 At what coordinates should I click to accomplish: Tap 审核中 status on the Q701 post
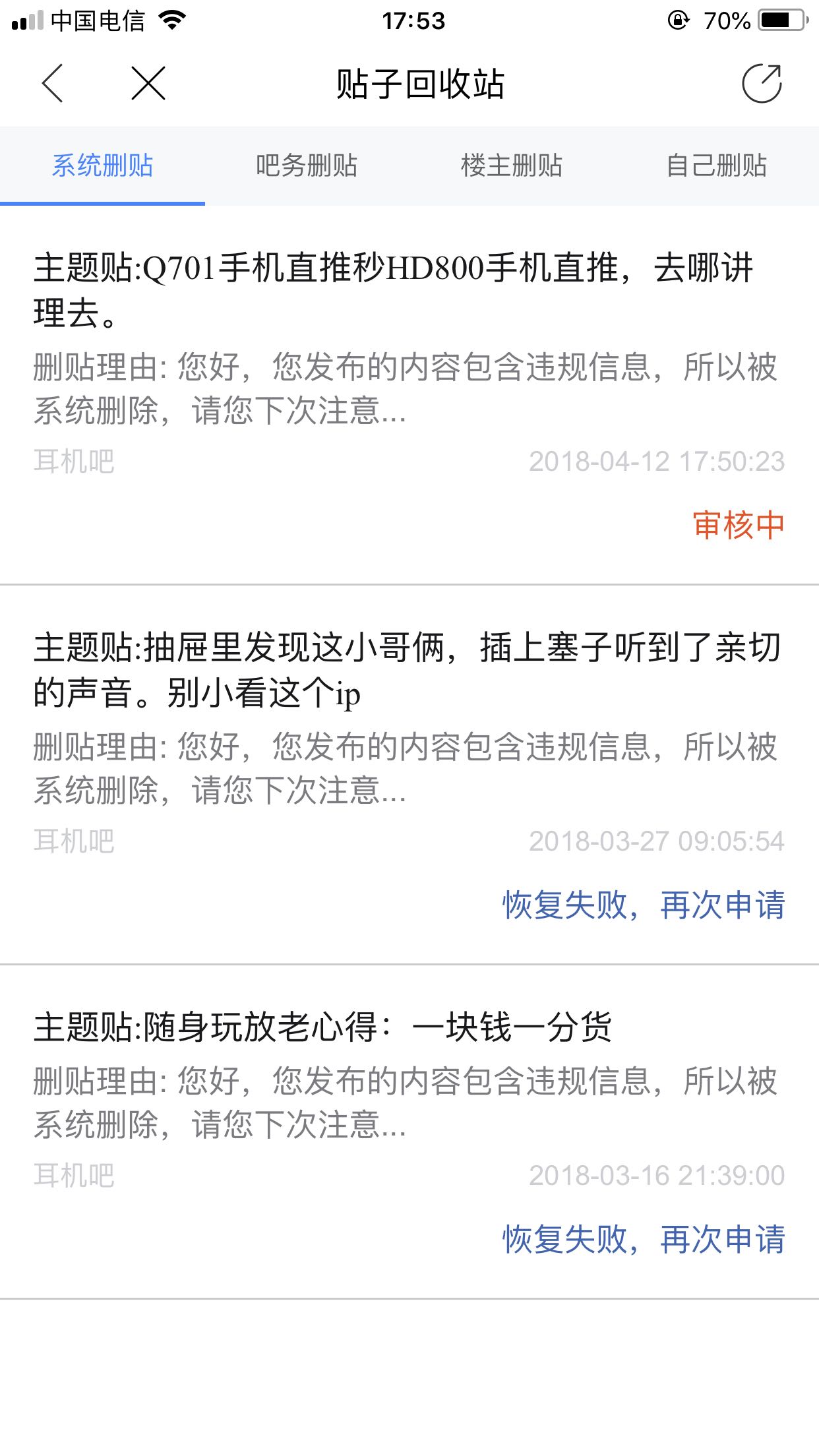[739, 525]
